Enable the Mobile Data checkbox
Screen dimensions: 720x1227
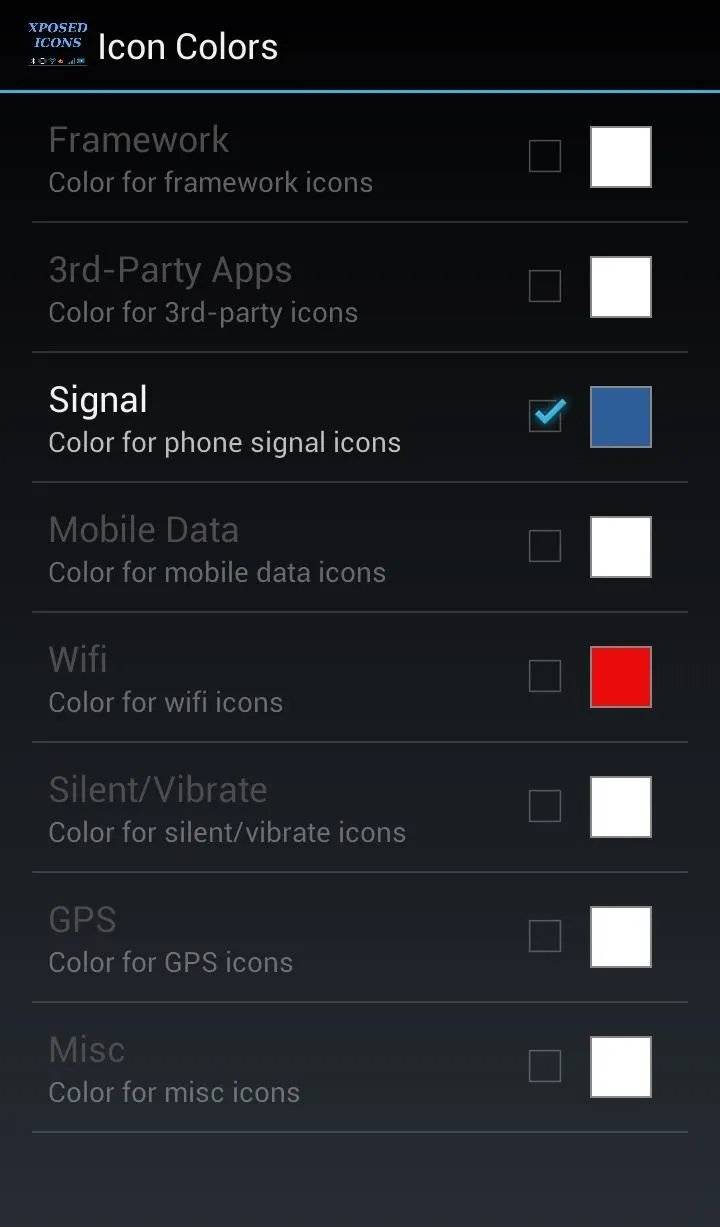point(545,546)
